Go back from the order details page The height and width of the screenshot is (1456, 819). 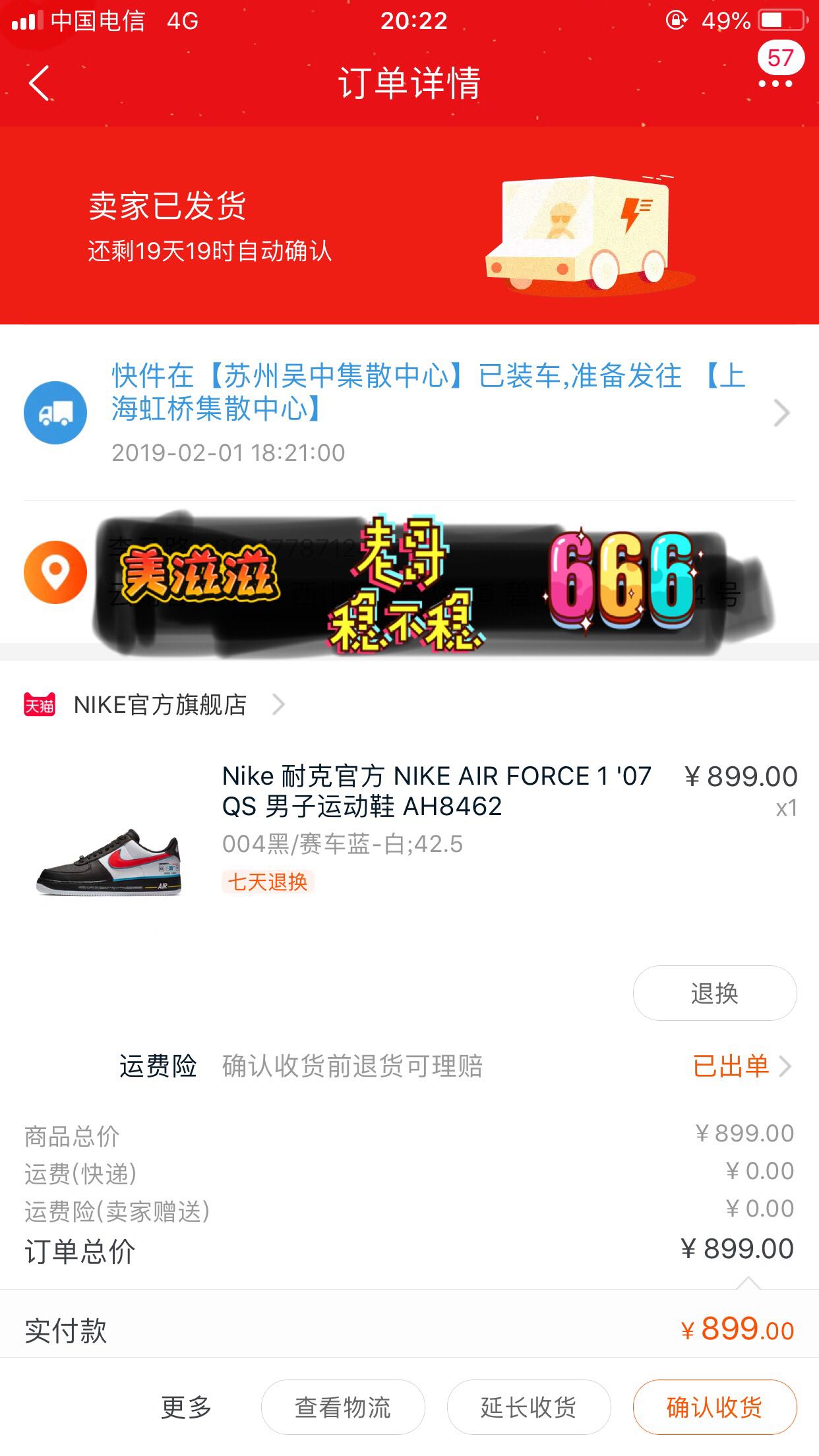(x=40, y=83)
